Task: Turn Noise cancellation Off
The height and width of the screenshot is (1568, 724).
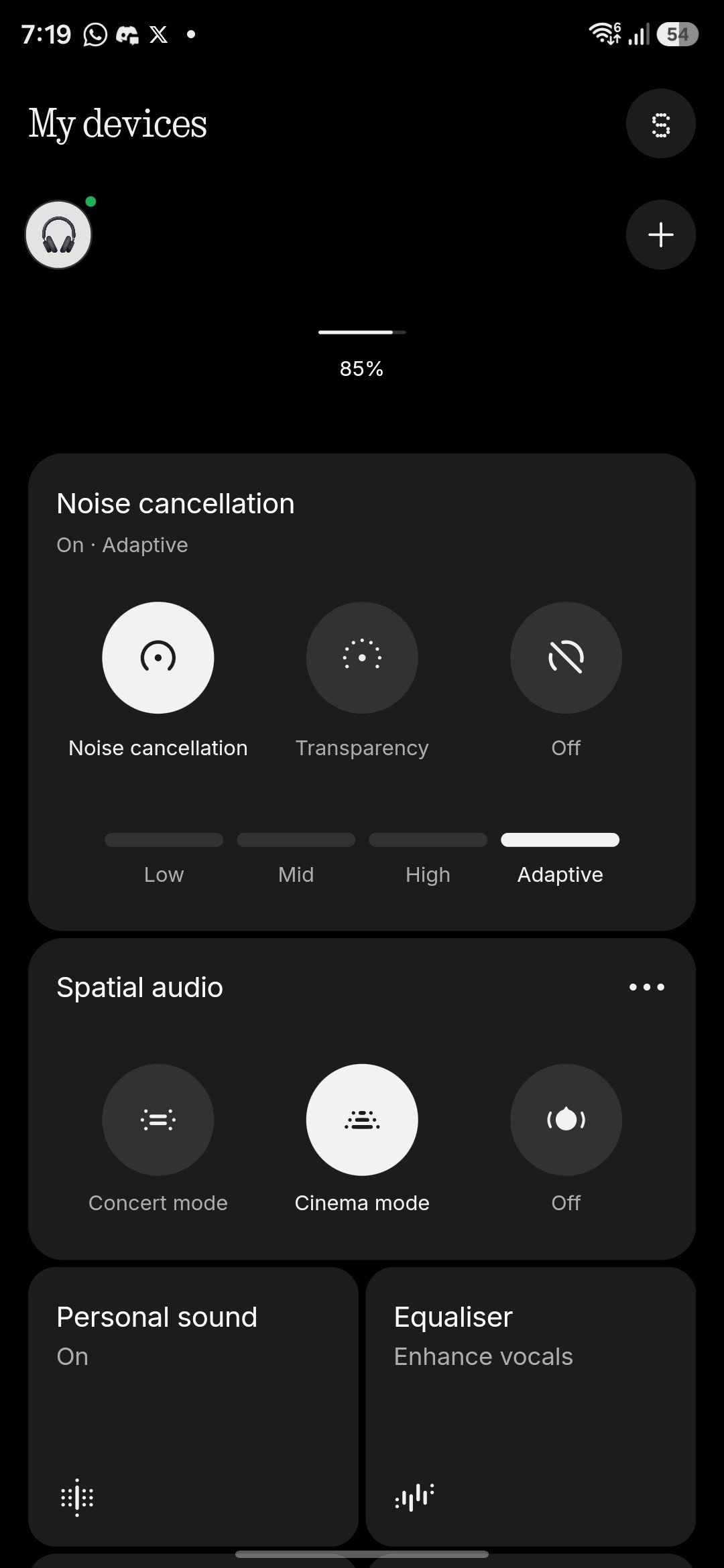Action: pyautogui.click(x=566, y=657)
